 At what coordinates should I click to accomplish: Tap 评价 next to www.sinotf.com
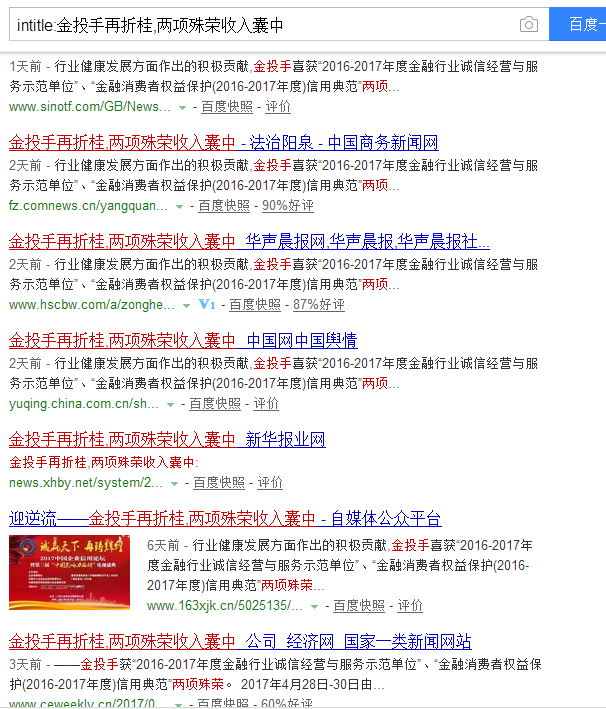tap(278, 106)
